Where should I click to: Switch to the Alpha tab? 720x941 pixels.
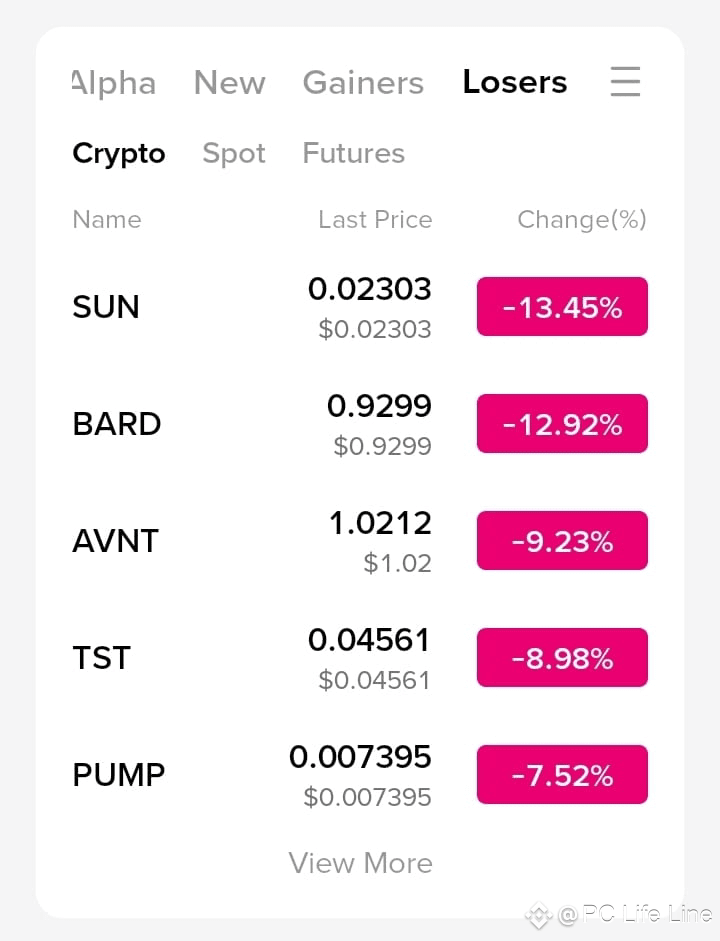pyautogui.click(x=114, y=83)
